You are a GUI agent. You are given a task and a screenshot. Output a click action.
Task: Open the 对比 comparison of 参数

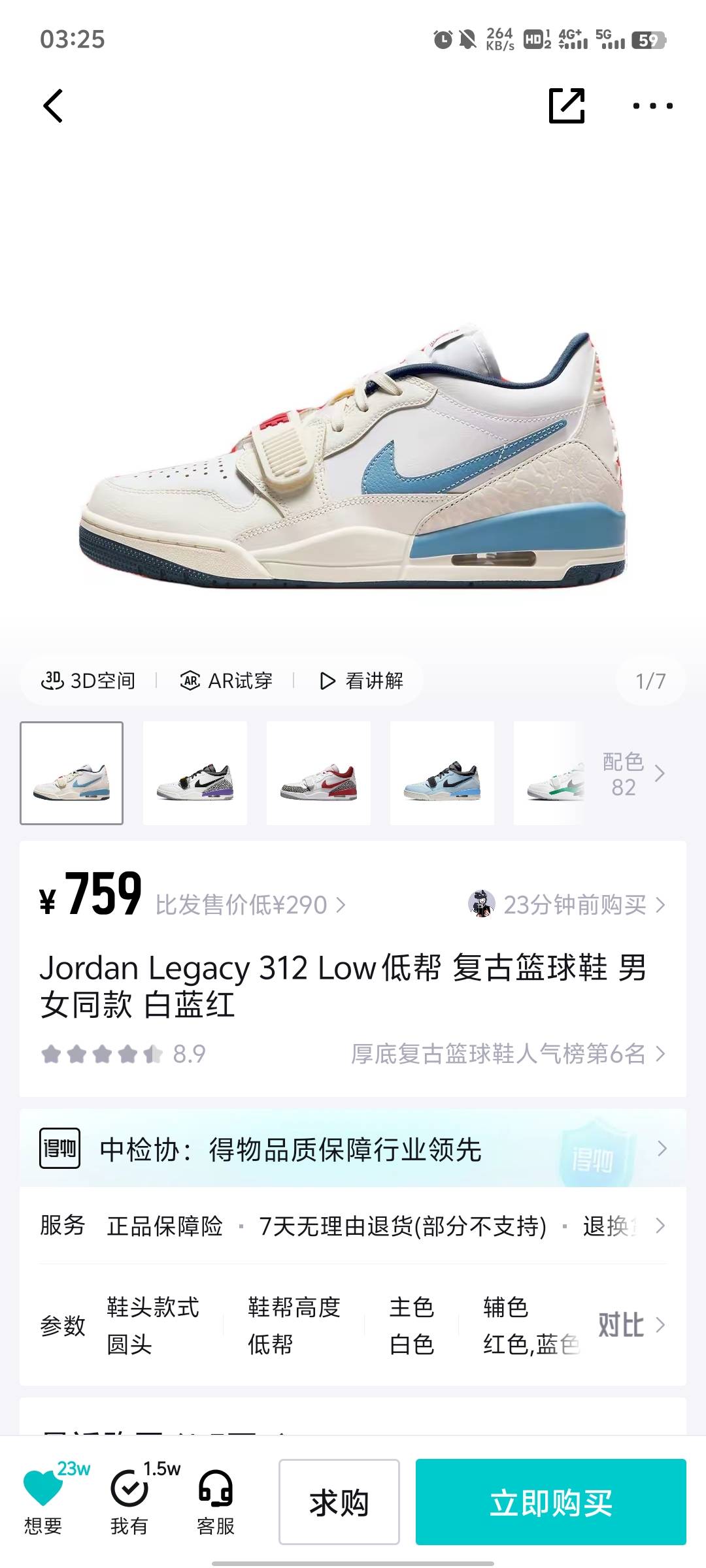pyautogui.click(x=631, y=1325)
